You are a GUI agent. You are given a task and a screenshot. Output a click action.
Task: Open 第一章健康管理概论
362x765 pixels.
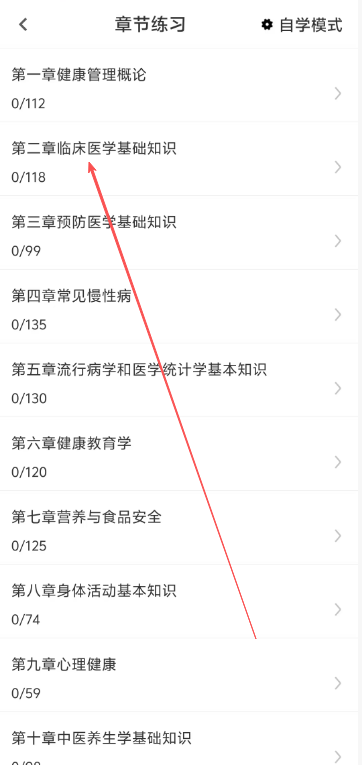[x=179, y=85]
